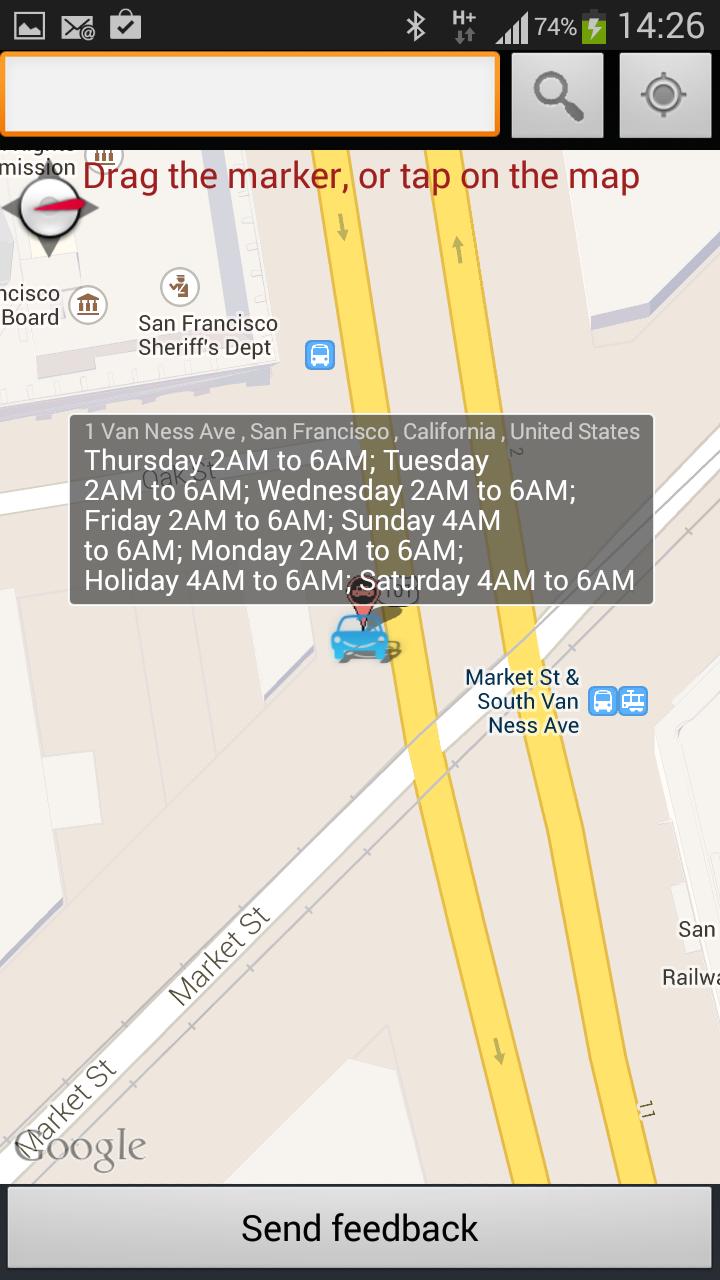Viewport: 720px width, 1280px height.
Task: Center map on my current location
Action: [x=664, y=94]
